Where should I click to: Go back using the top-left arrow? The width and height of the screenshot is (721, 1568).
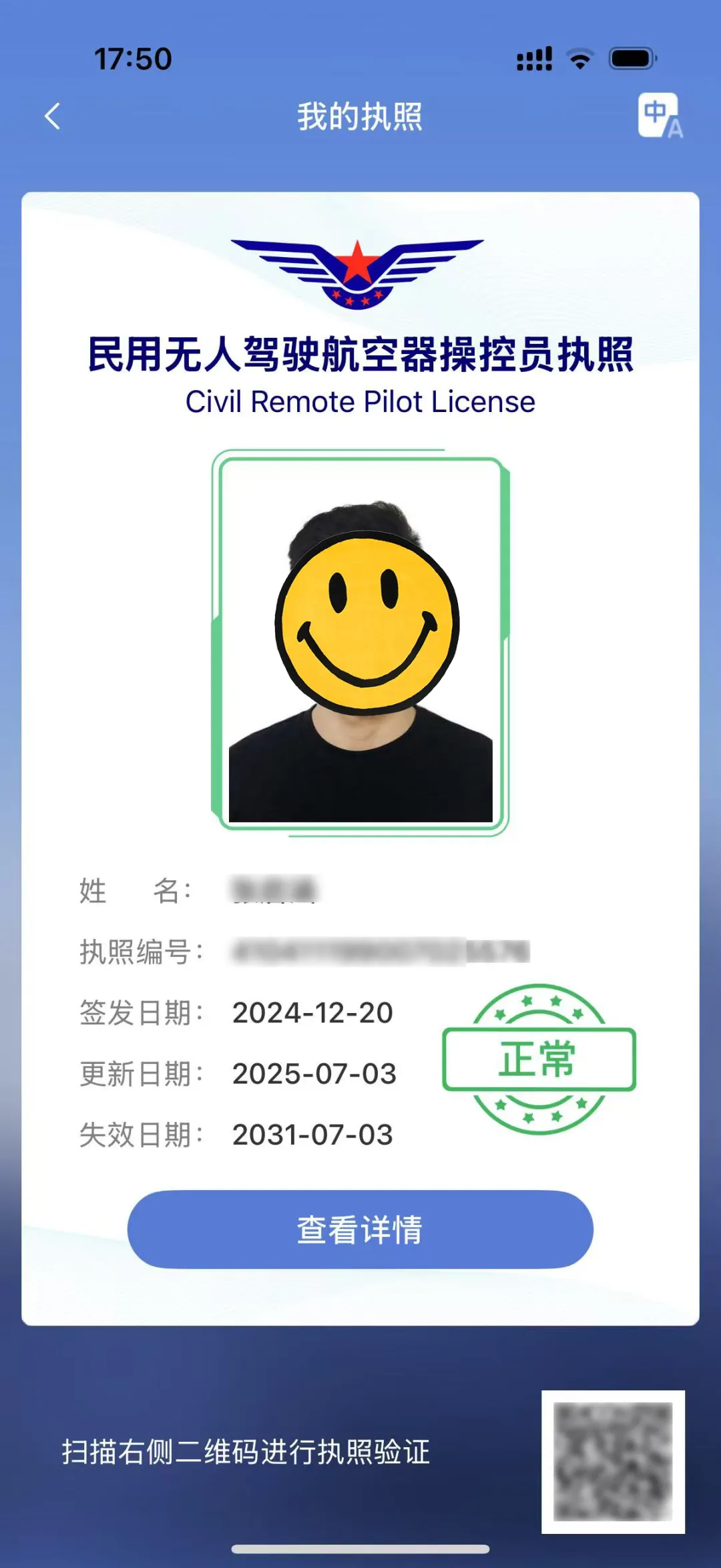point(52,116)
